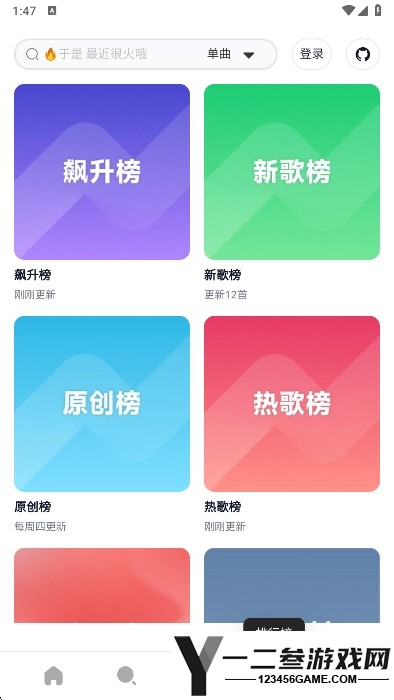Switch to the home tab
This screenshot has height=700, width=394.
54,675
